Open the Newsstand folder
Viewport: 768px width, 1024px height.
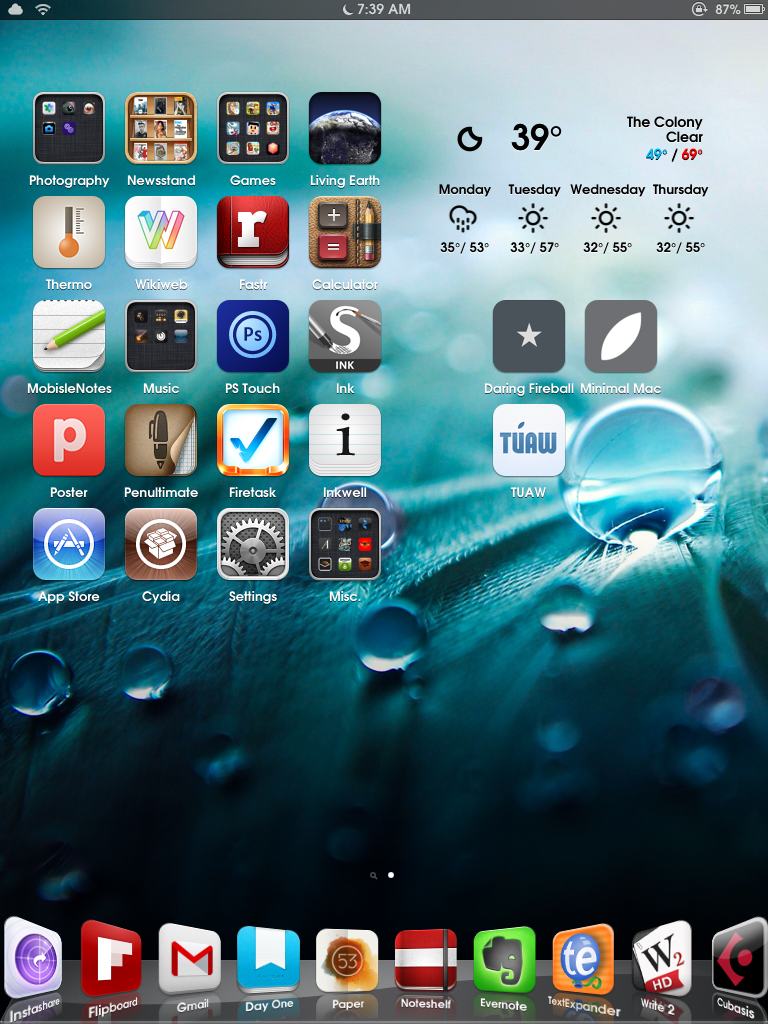pyautogui.click(x=161, y=128)
